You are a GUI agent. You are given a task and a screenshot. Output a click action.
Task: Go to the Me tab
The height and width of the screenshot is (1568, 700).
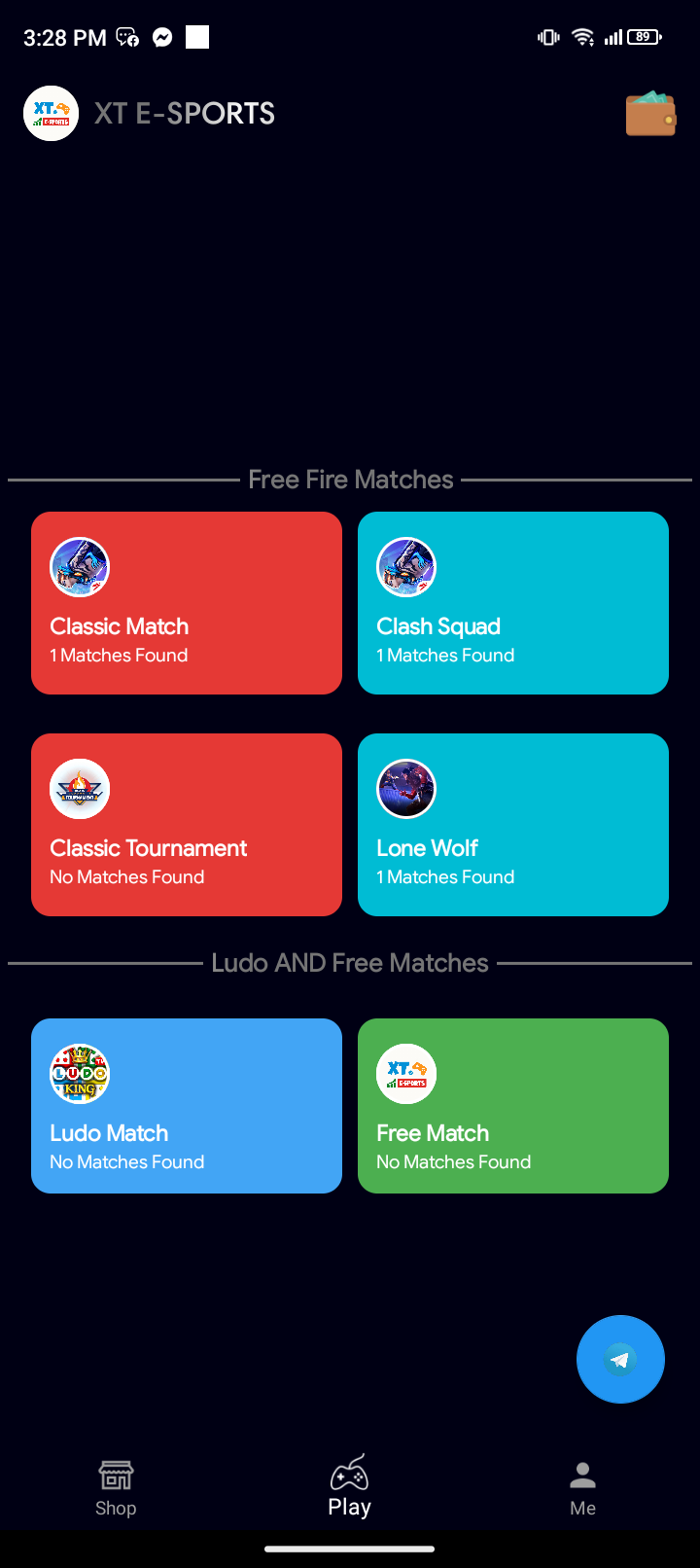[x=582, y=1488]
